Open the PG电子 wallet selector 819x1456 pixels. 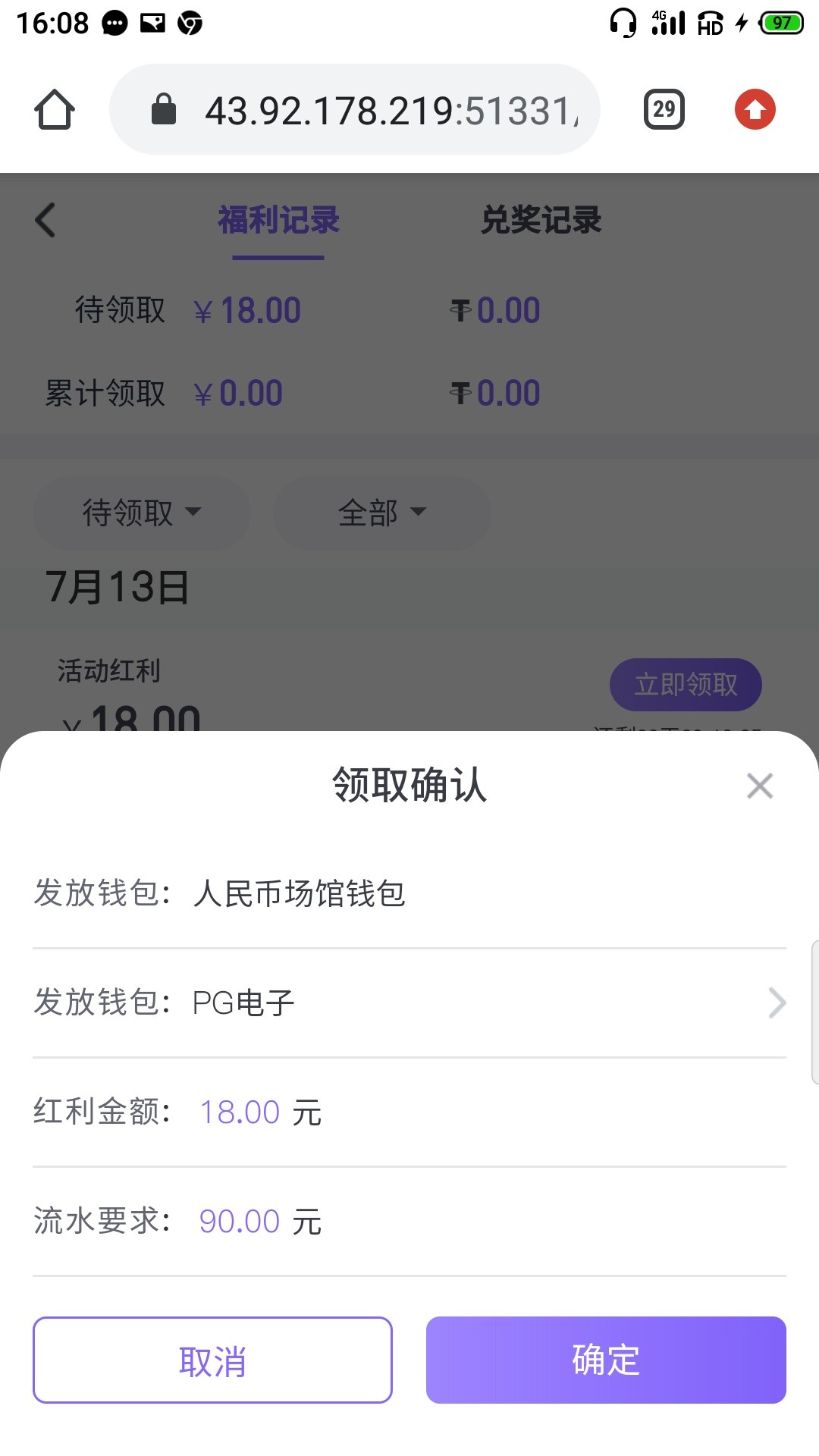click(x=409, y=1003)
